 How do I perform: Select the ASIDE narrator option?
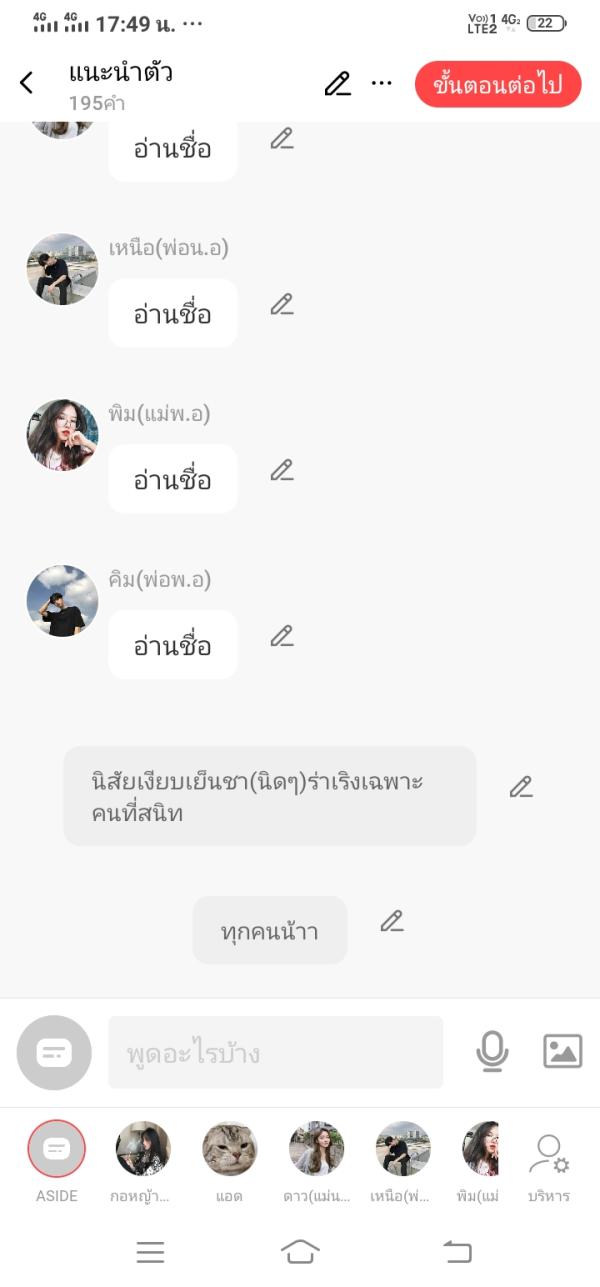pos(57,1149)
